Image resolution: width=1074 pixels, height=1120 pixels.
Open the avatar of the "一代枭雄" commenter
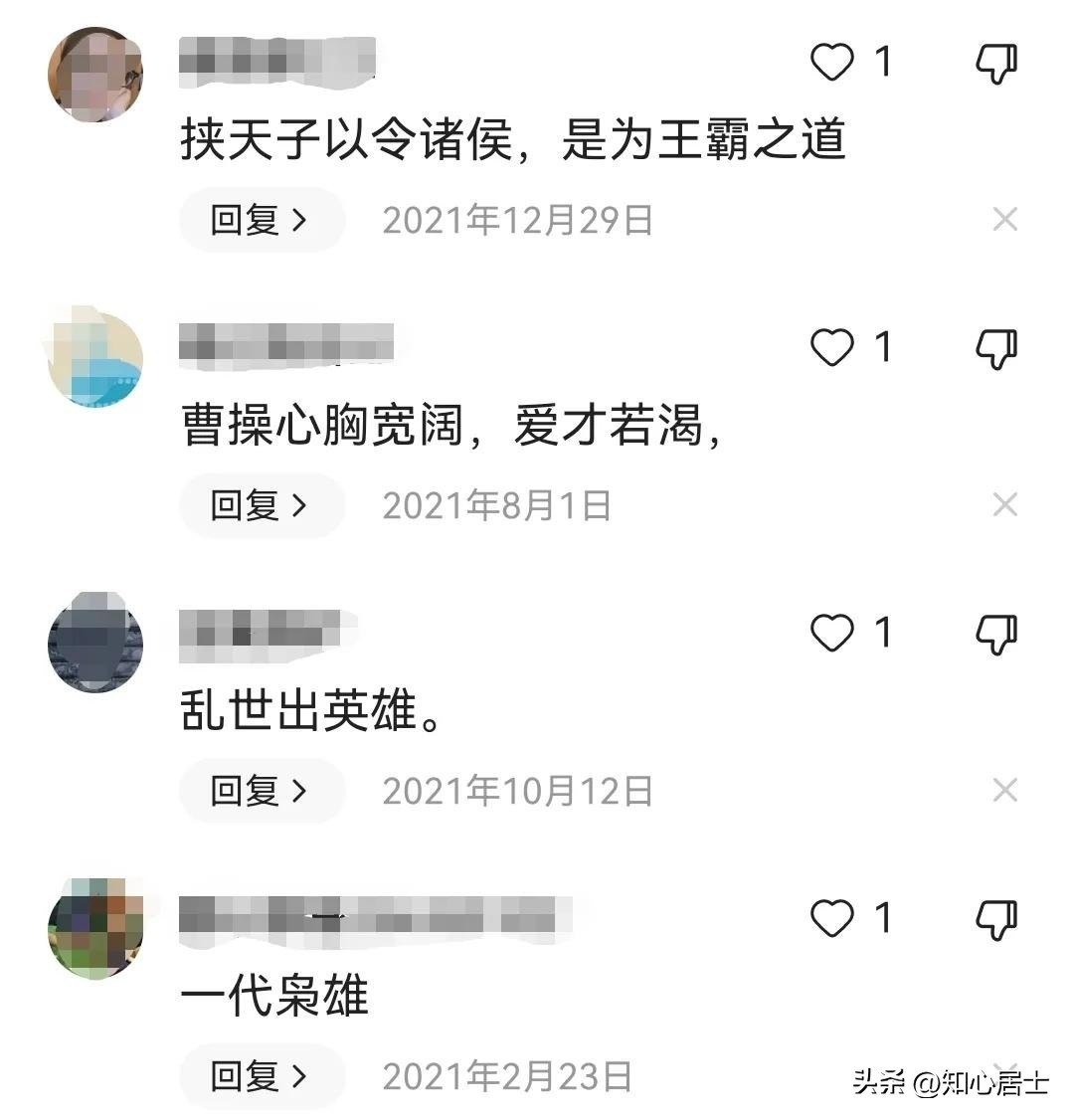[95, 928]
